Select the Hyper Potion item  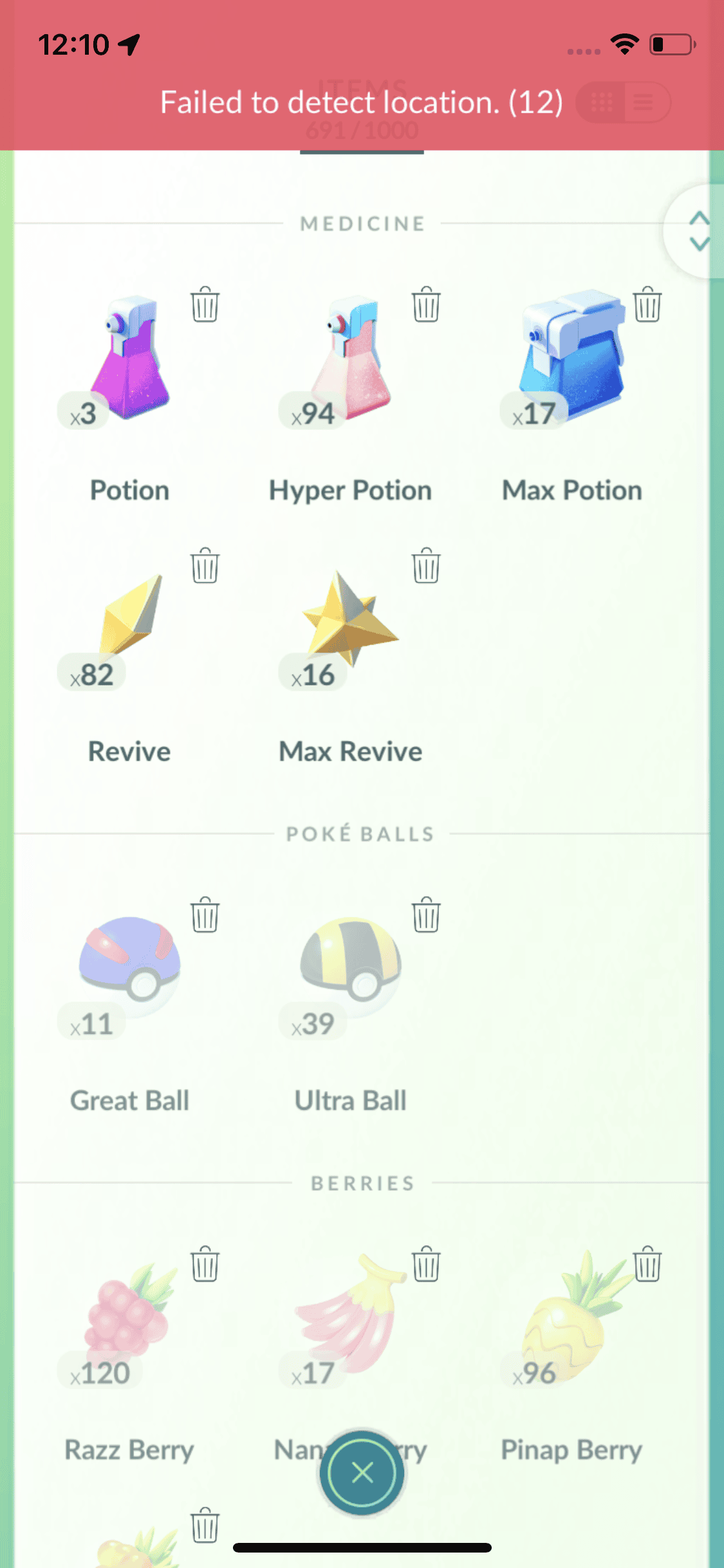(351, 360)
